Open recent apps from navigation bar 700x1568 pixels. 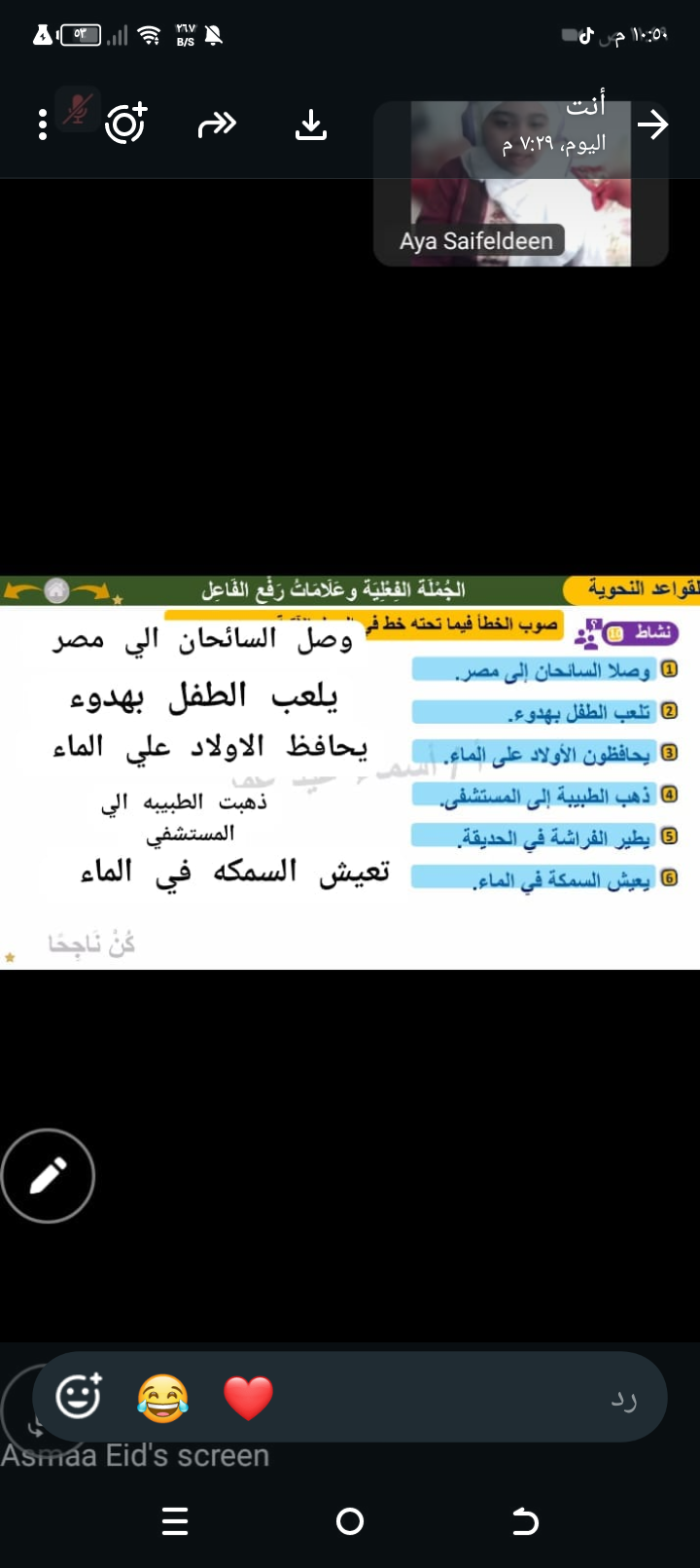175,1521
